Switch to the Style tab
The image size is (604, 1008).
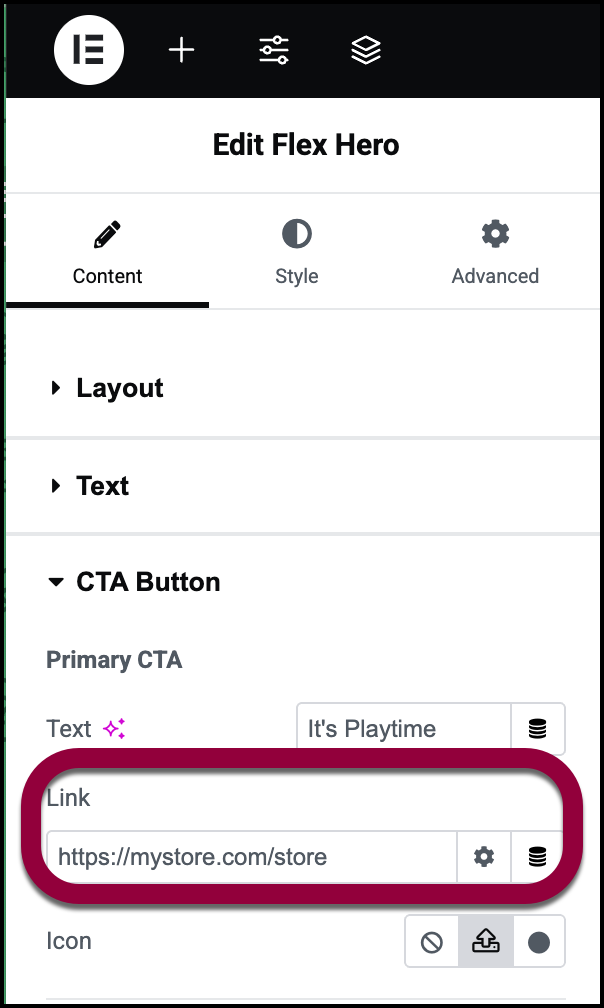point(296,253)
